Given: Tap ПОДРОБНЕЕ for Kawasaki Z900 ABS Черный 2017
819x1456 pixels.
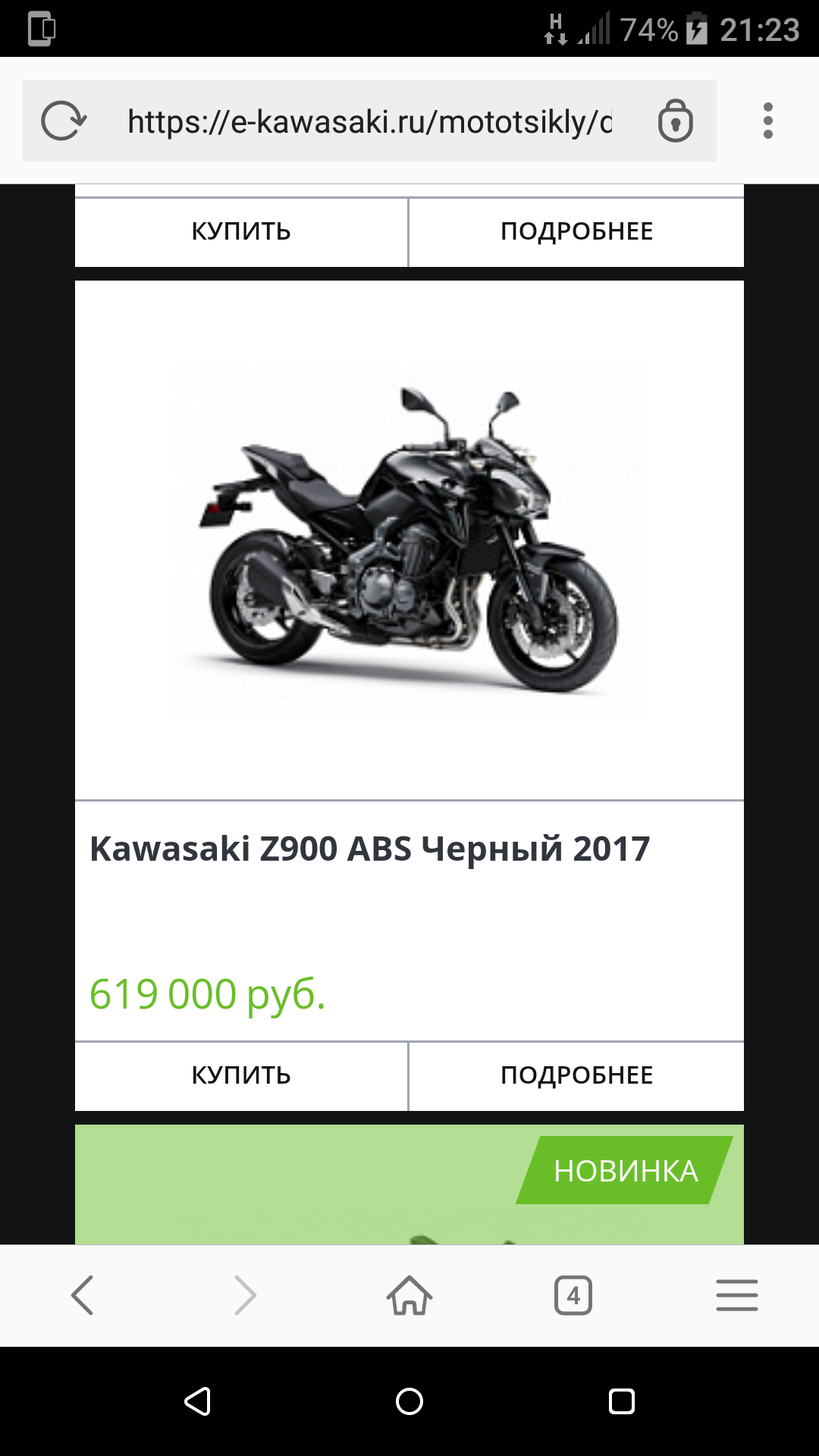Looking at the screenshot, I should click(x=576, y=1075).
